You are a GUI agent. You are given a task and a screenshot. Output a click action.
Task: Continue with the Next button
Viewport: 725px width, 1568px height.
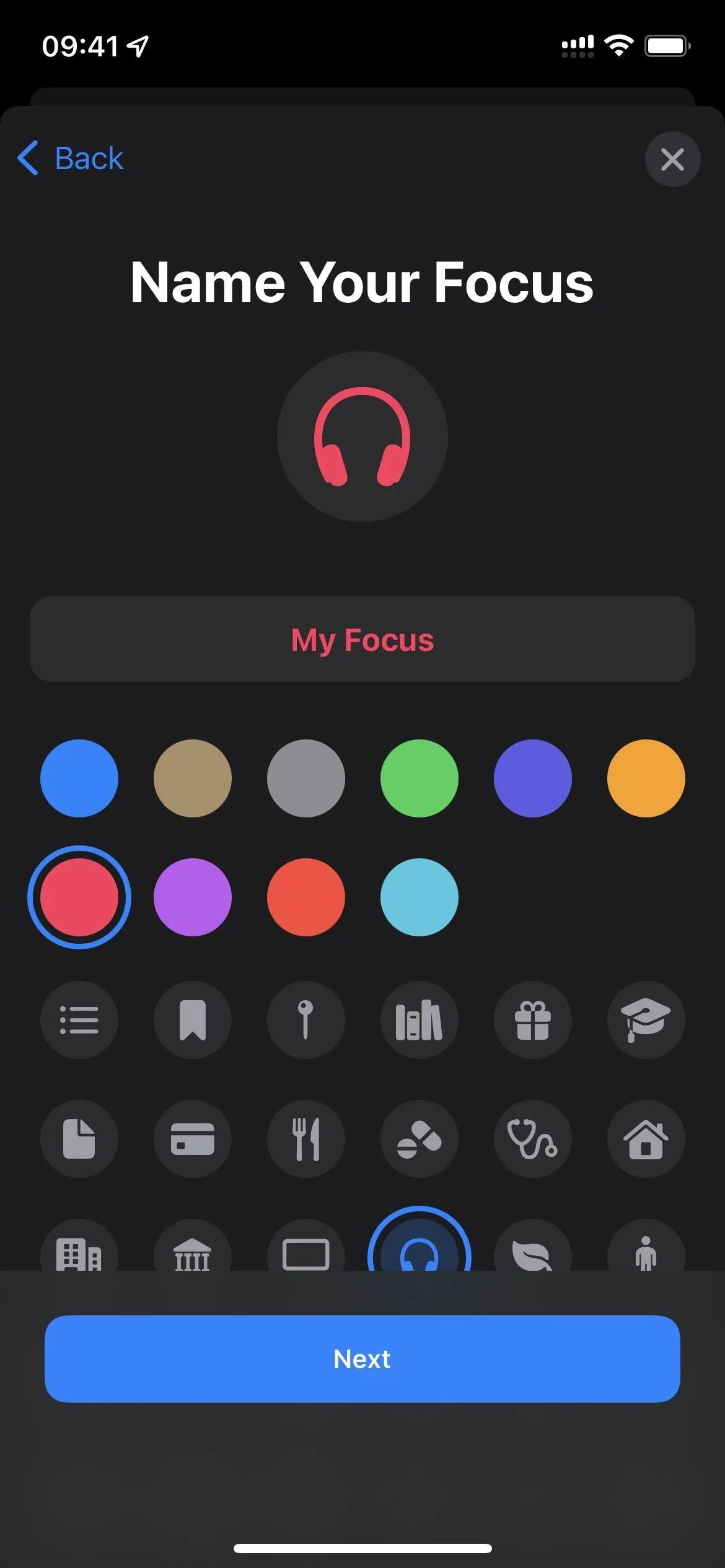click(362, 1359)
